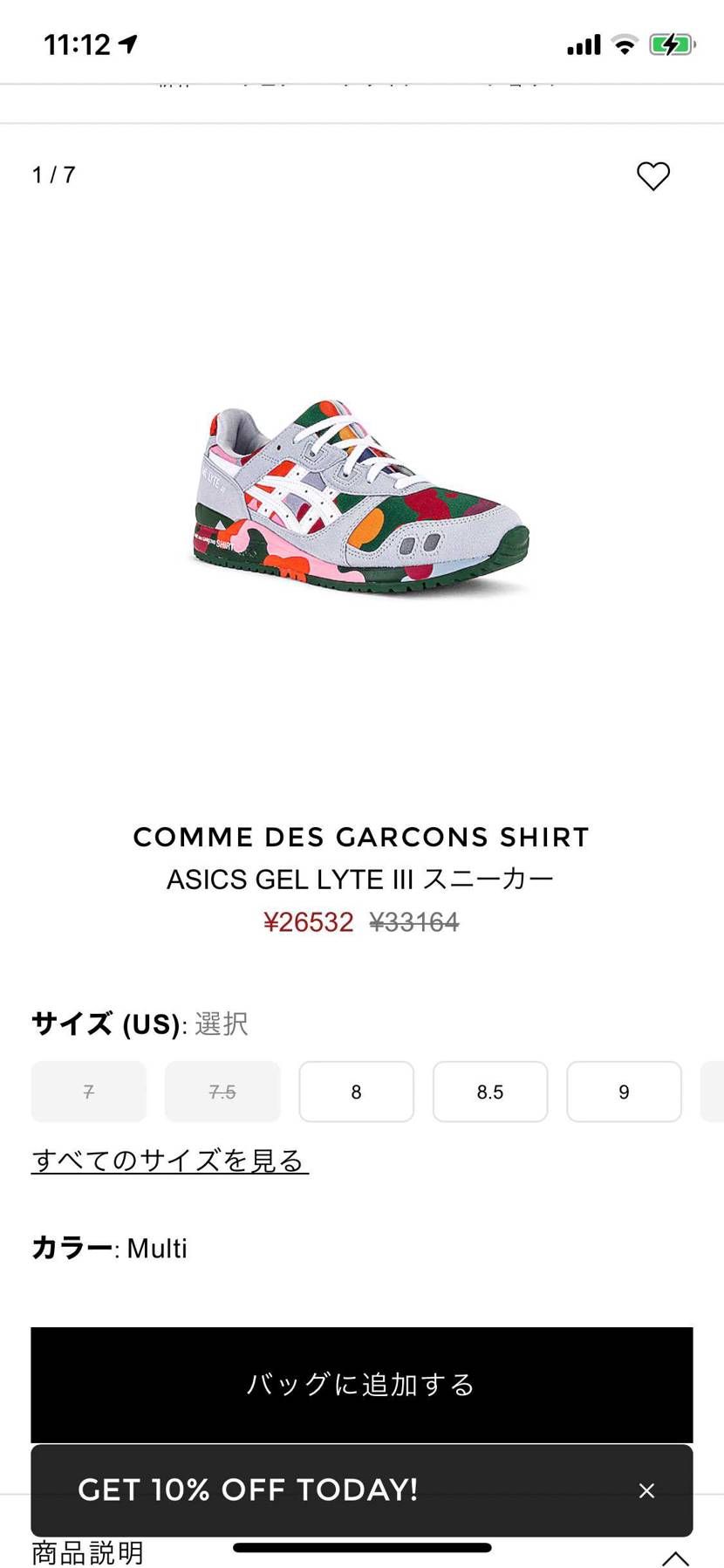Tap the Multi color option

[x=156, y=1248]
